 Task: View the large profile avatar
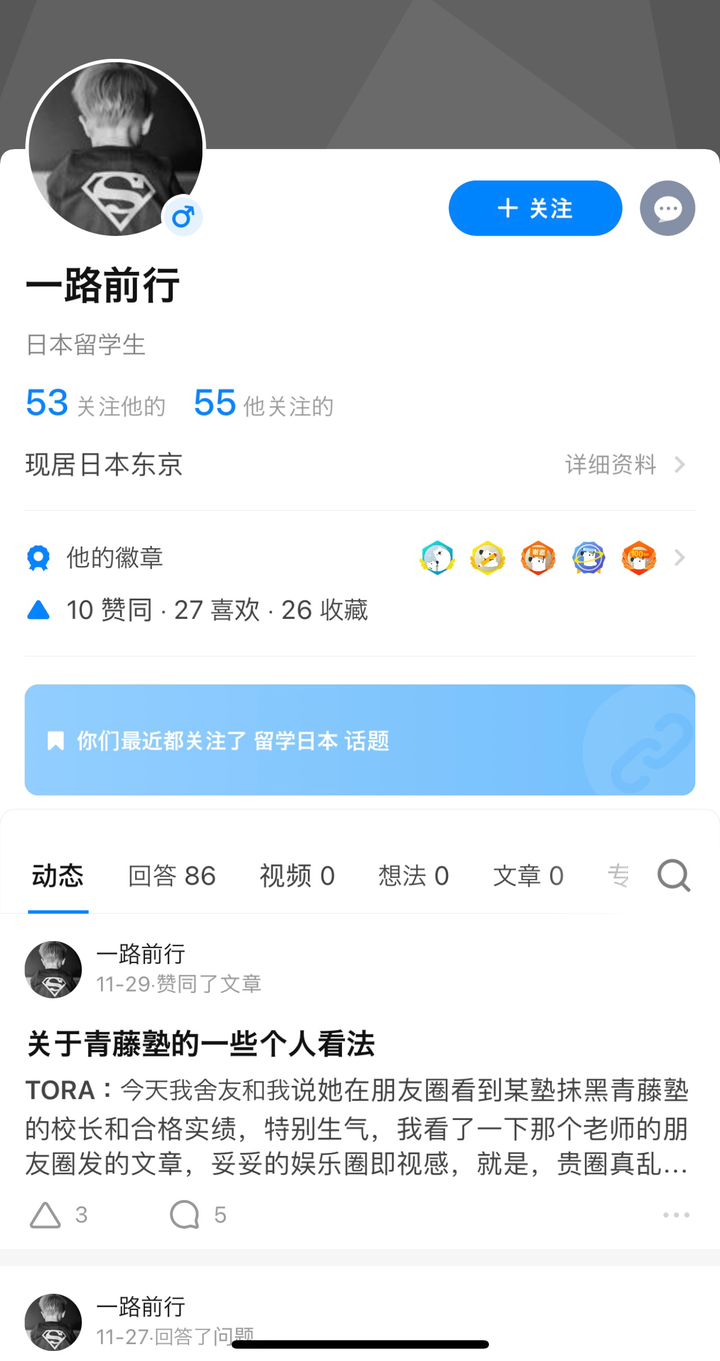115,148
